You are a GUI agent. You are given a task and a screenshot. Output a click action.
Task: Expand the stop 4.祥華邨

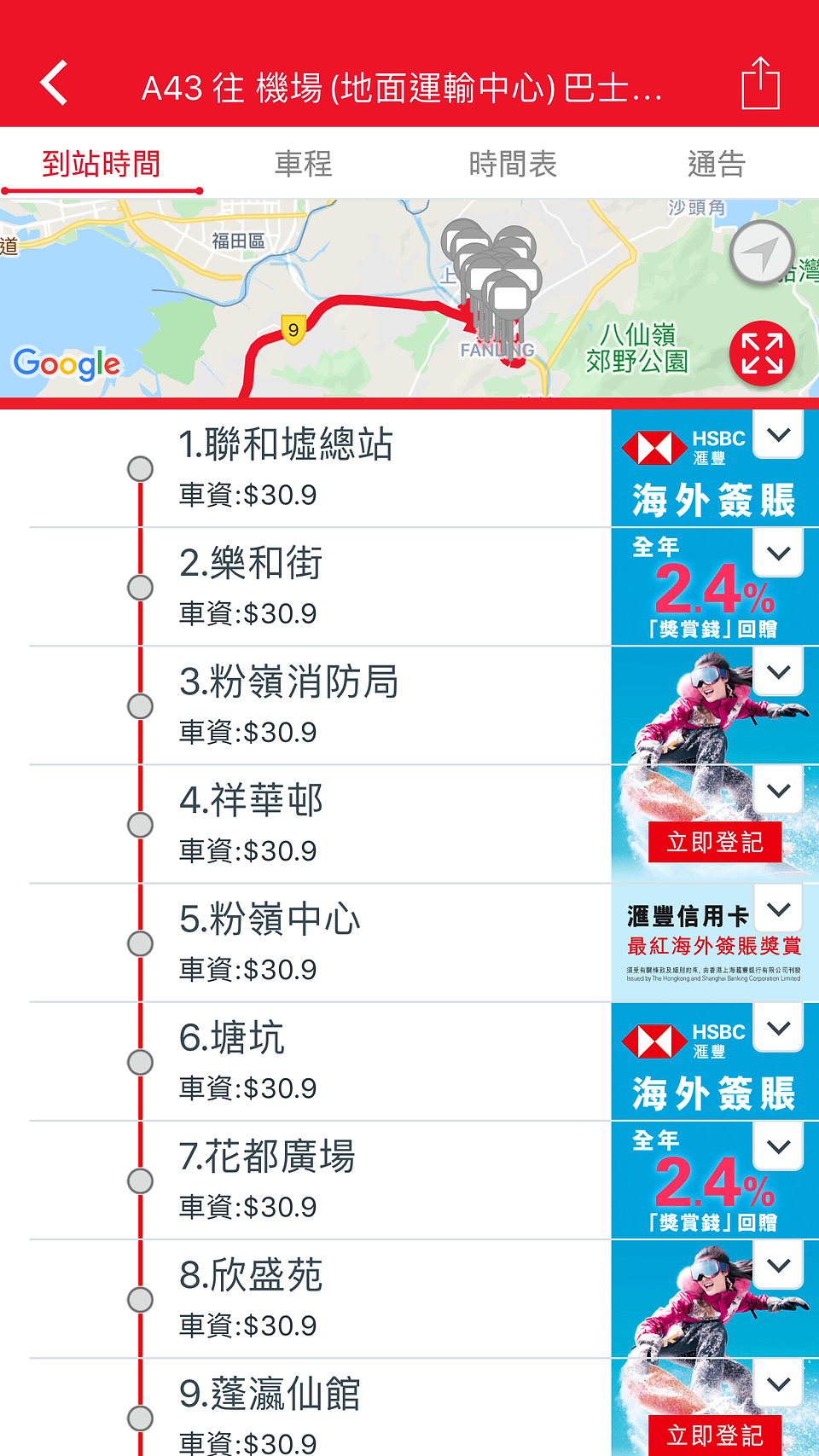[779, 790]
